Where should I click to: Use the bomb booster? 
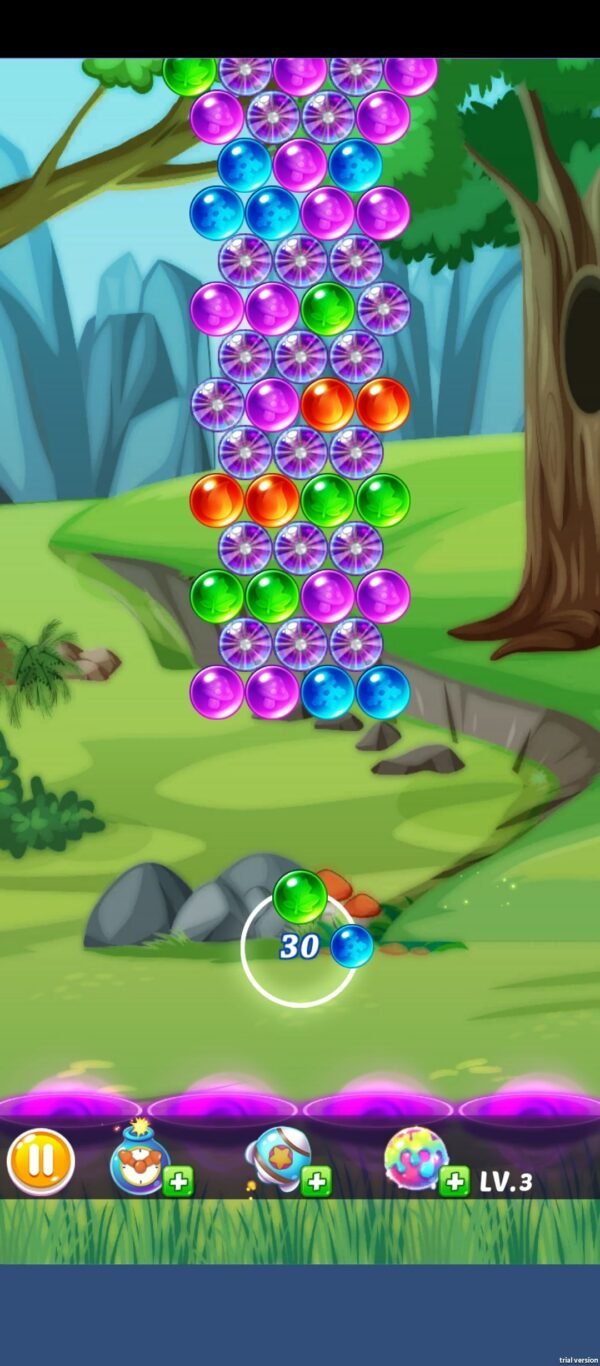[x=141, y=1162]
